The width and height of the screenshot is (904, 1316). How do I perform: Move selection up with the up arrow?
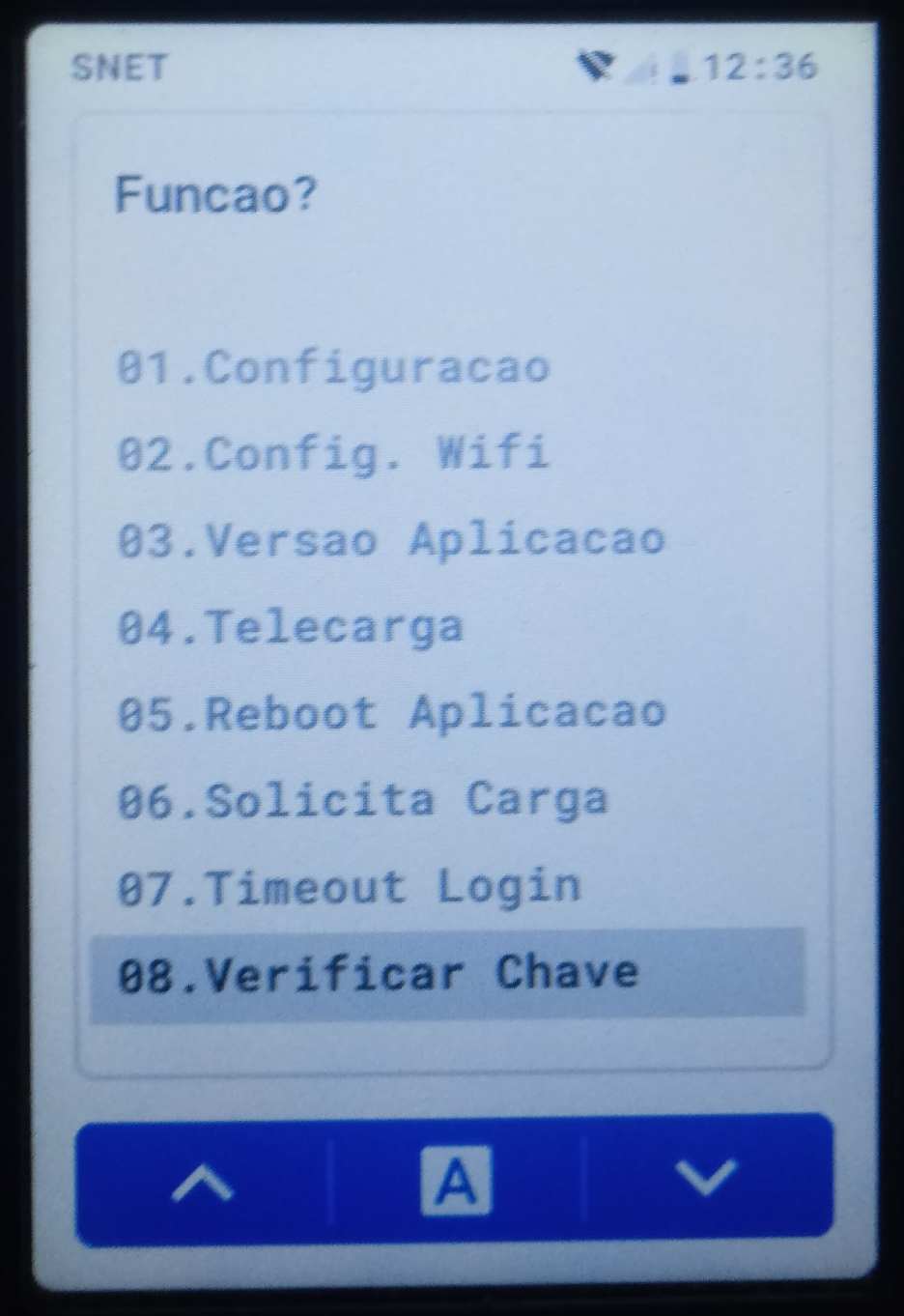click(x=202, y=1182)
